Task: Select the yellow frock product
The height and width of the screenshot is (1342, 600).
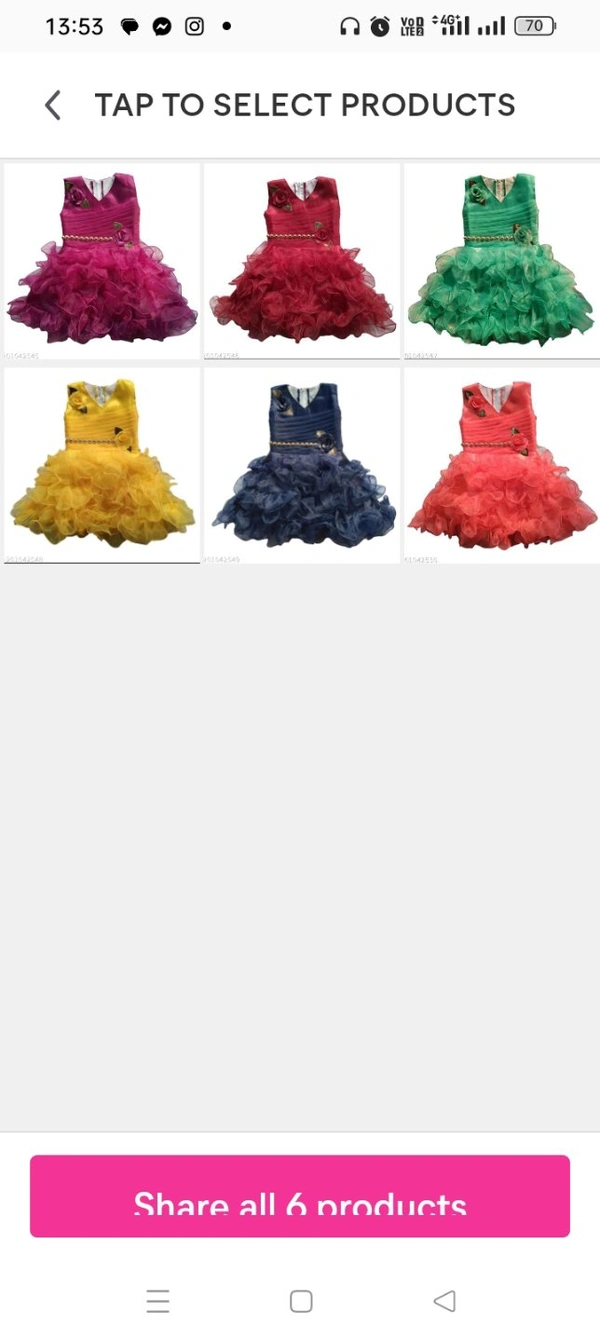Action: tap(102, 465)
